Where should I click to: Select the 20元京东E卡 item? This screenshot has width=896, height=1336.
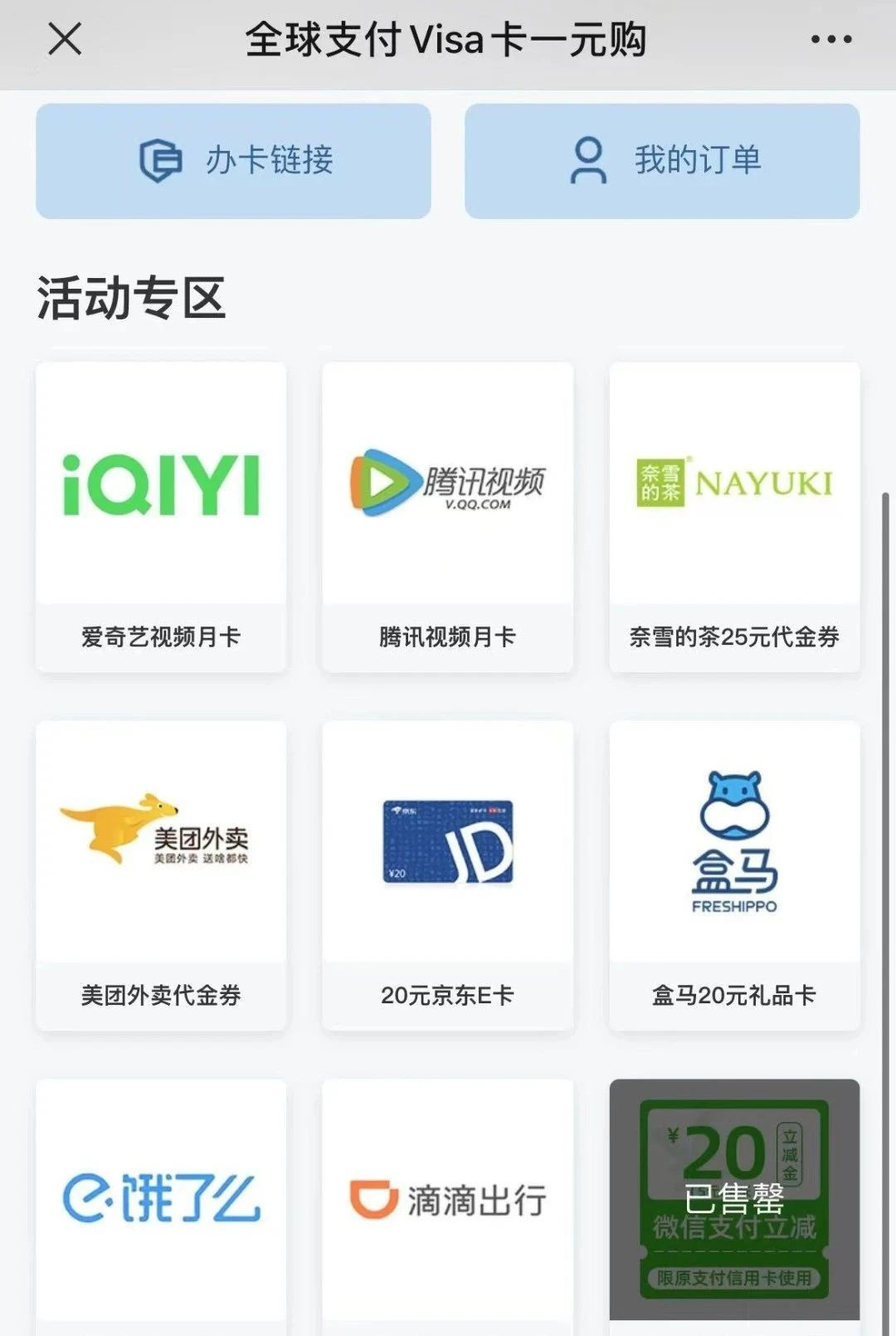pos(447,875)
